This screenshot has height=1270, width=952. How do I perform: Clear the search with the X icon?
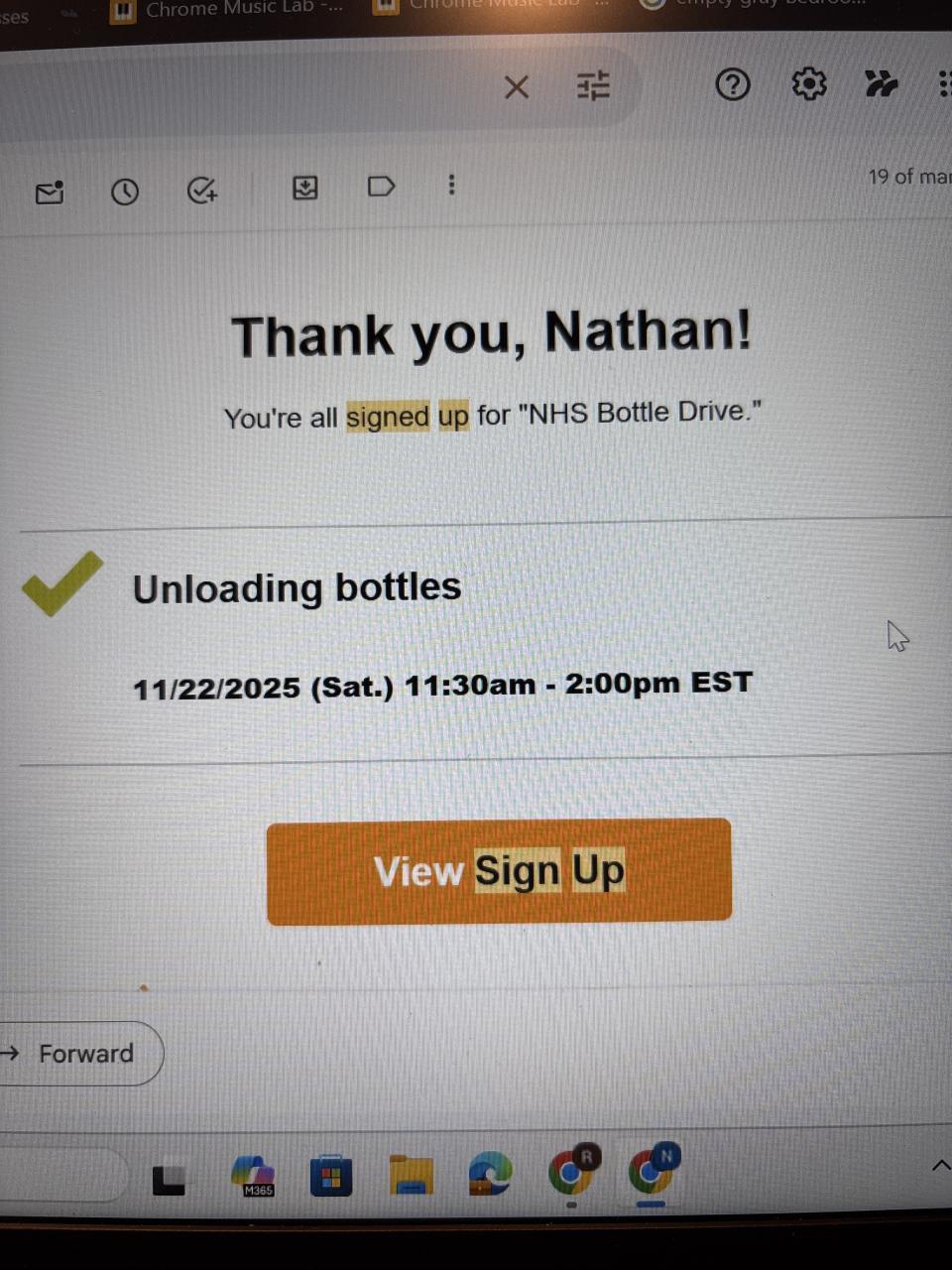517,87
